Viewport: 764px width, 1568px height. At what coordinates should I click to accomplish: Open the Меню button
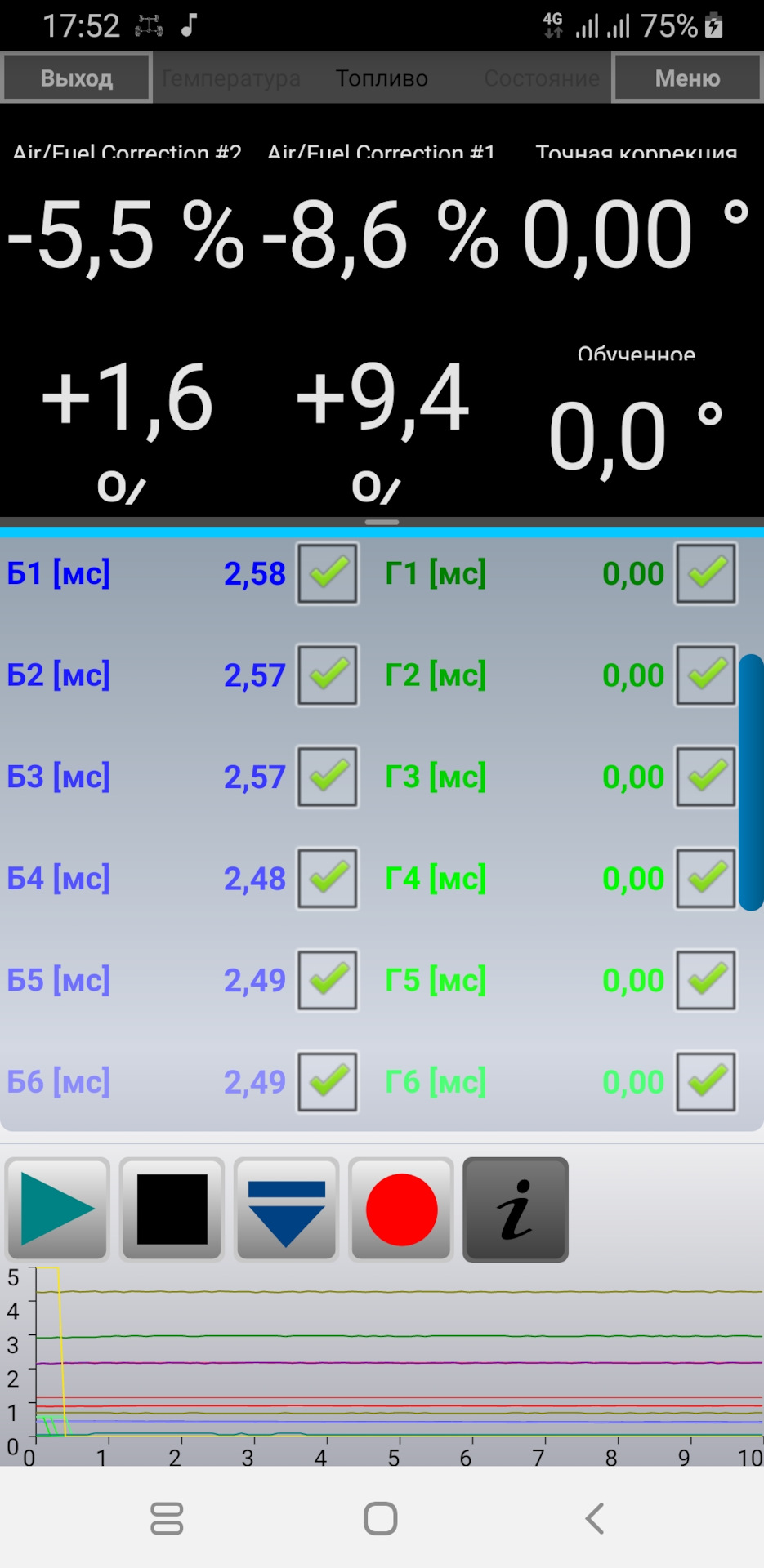point(687,78)
